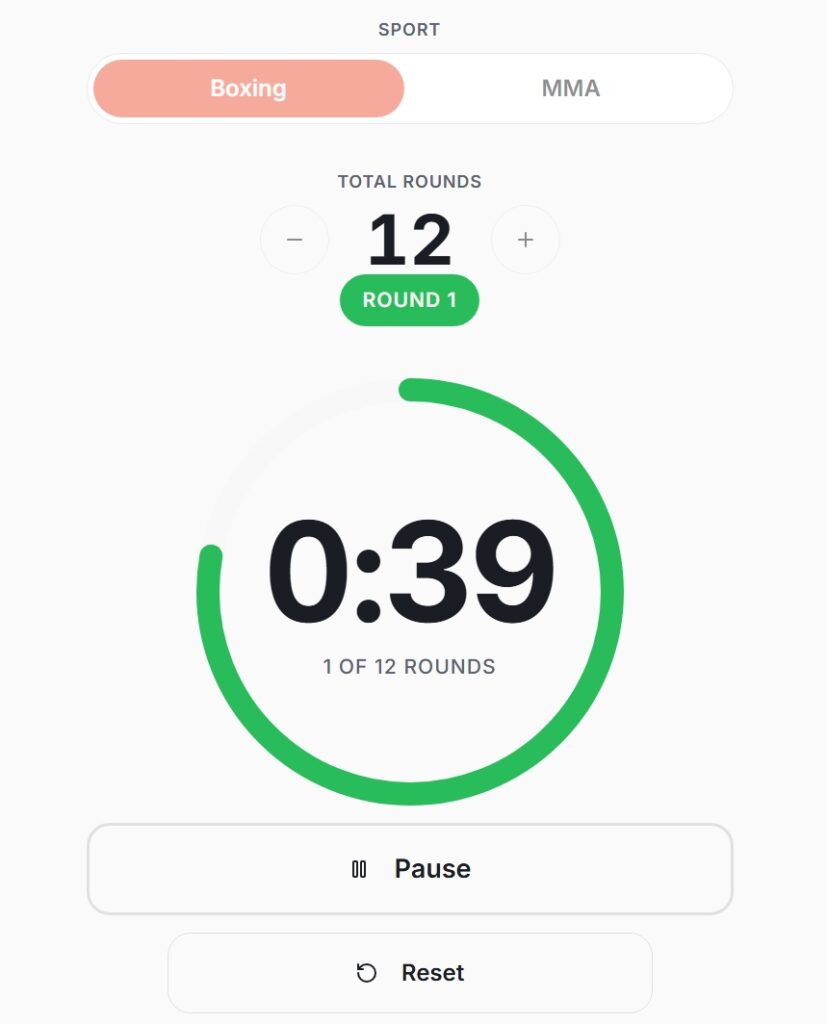Pause the round timer
This screenshot has height=1024, width=827.
(410, 868)
